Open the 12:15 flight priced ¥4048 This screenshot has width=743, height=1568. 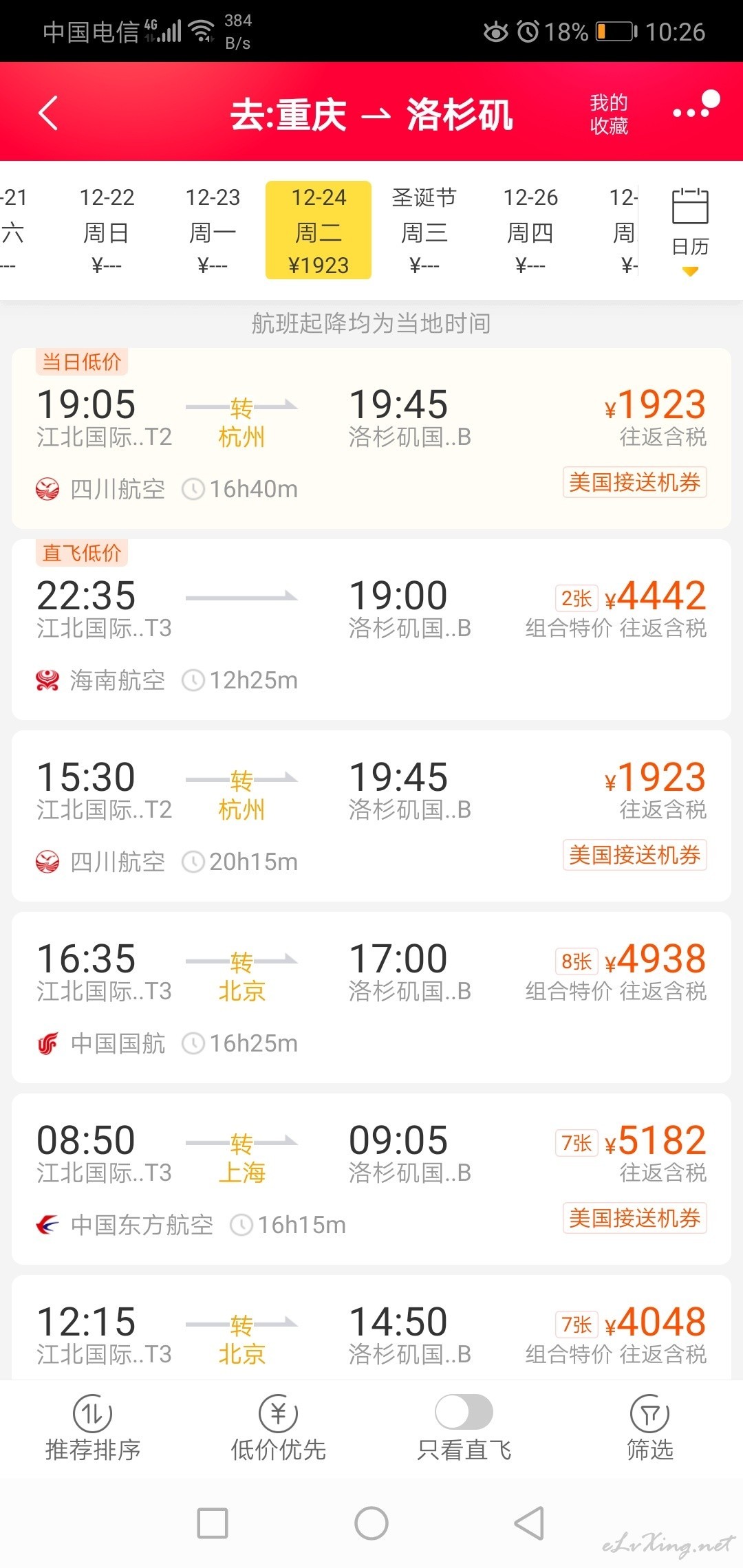click(371, 1327)
